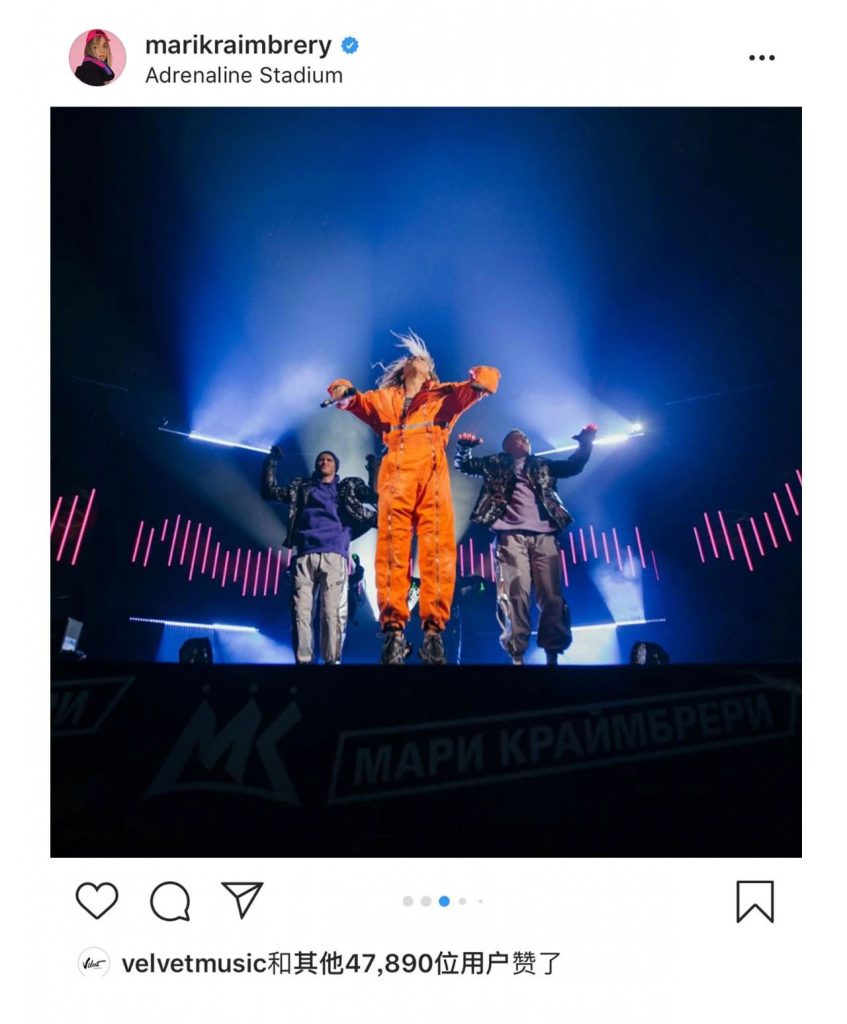The height and width of the screenshot is (1024, 847).
Task: Like the post with the heart icon
Action: [97, 901]
